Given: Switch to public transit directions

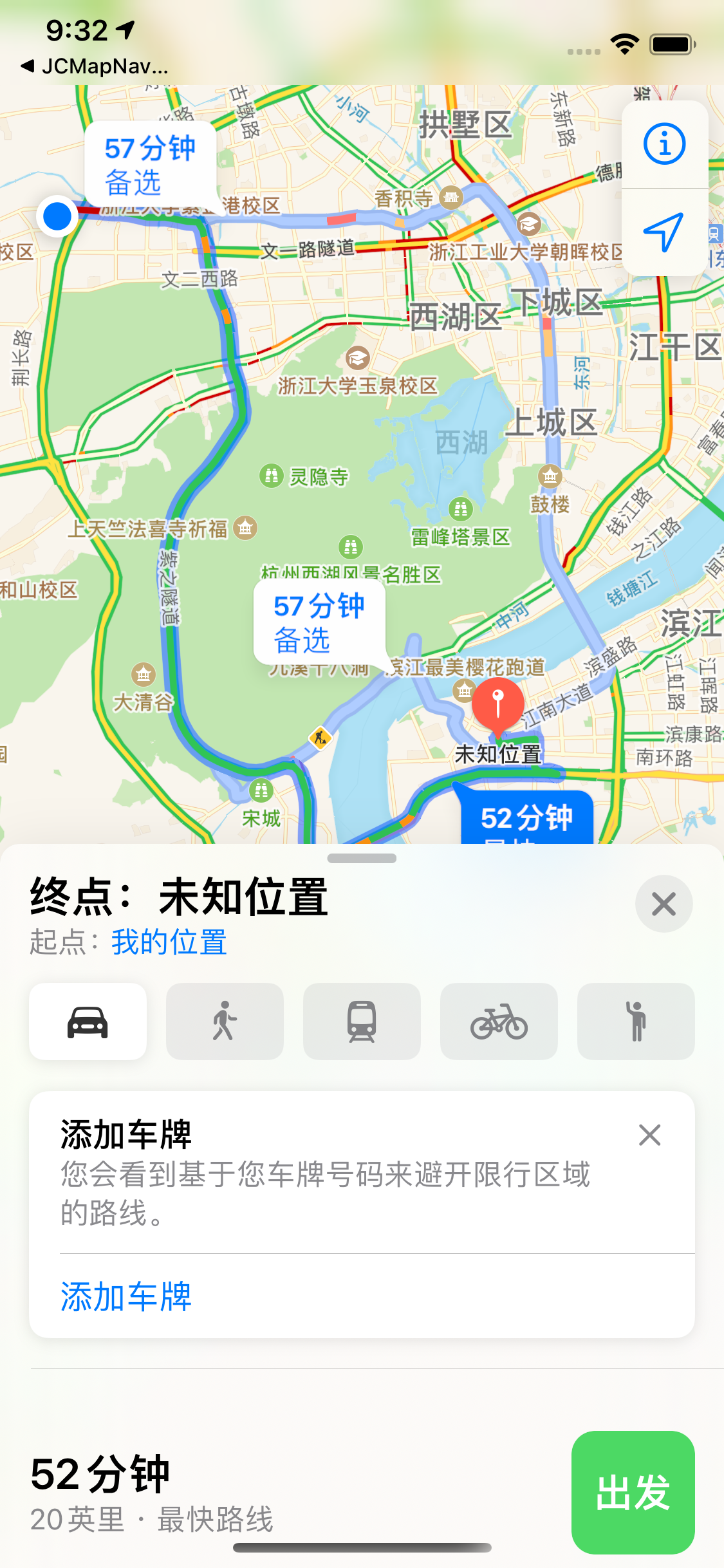Looking at the screenshot, I should (362, 1022).
